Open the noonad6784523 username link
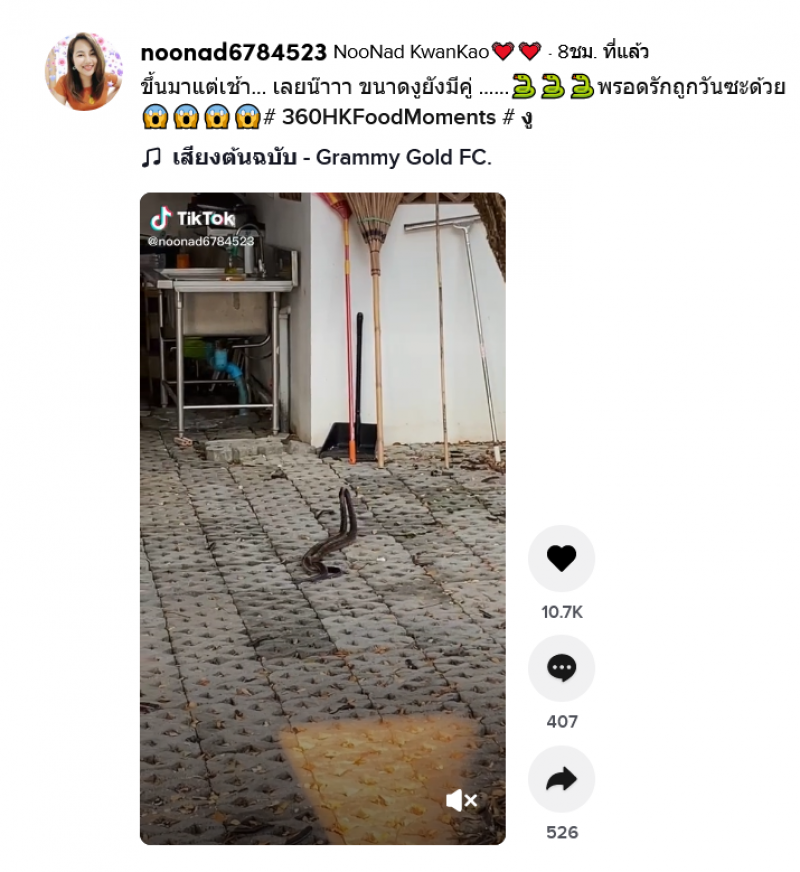800x872 pixels. (234, 52)
